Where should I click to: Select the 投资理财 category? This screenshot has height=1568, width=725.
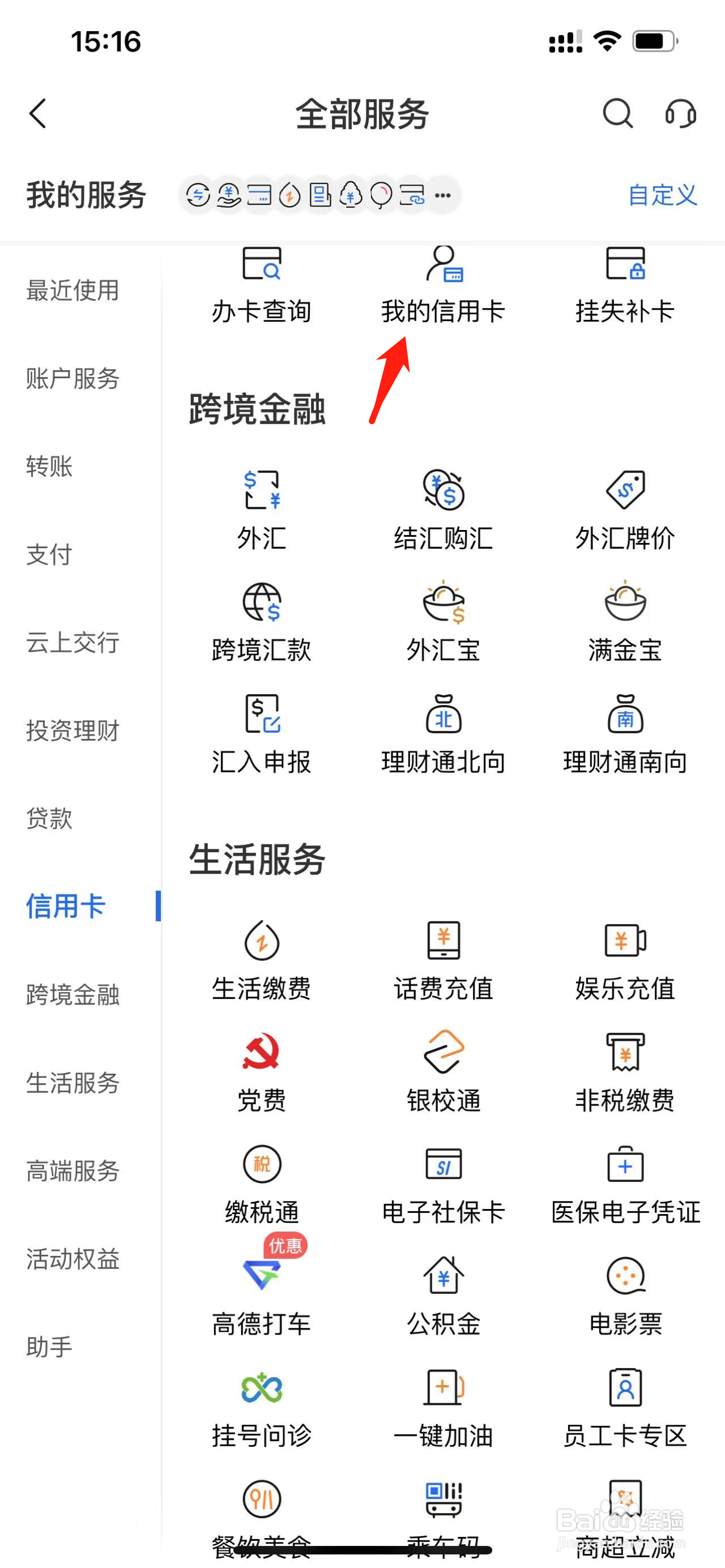click(72, 730)
